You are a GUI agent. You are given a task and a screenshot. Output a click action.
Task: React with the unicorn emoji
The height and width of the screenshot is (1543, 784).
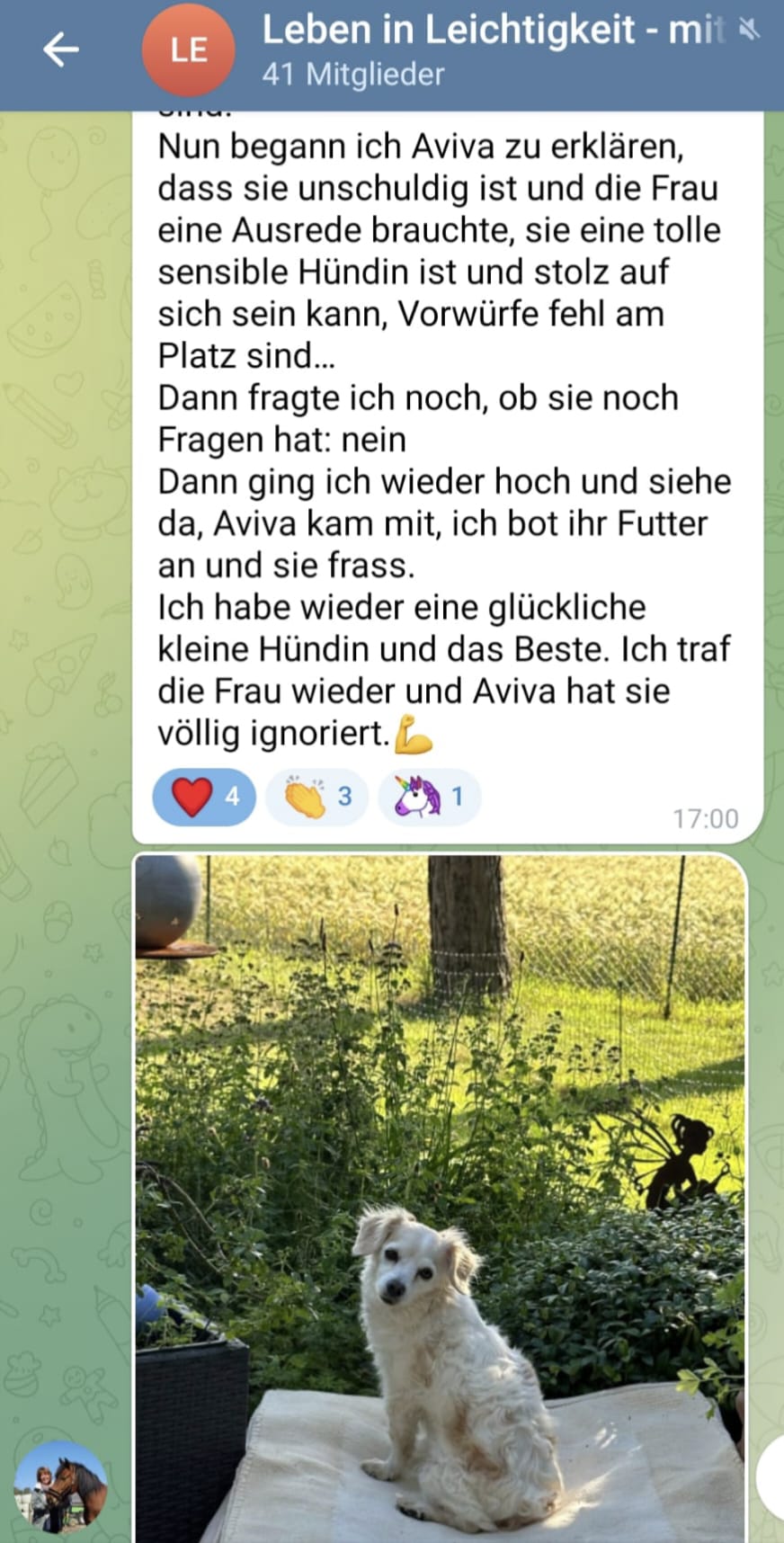pos(429,797)
